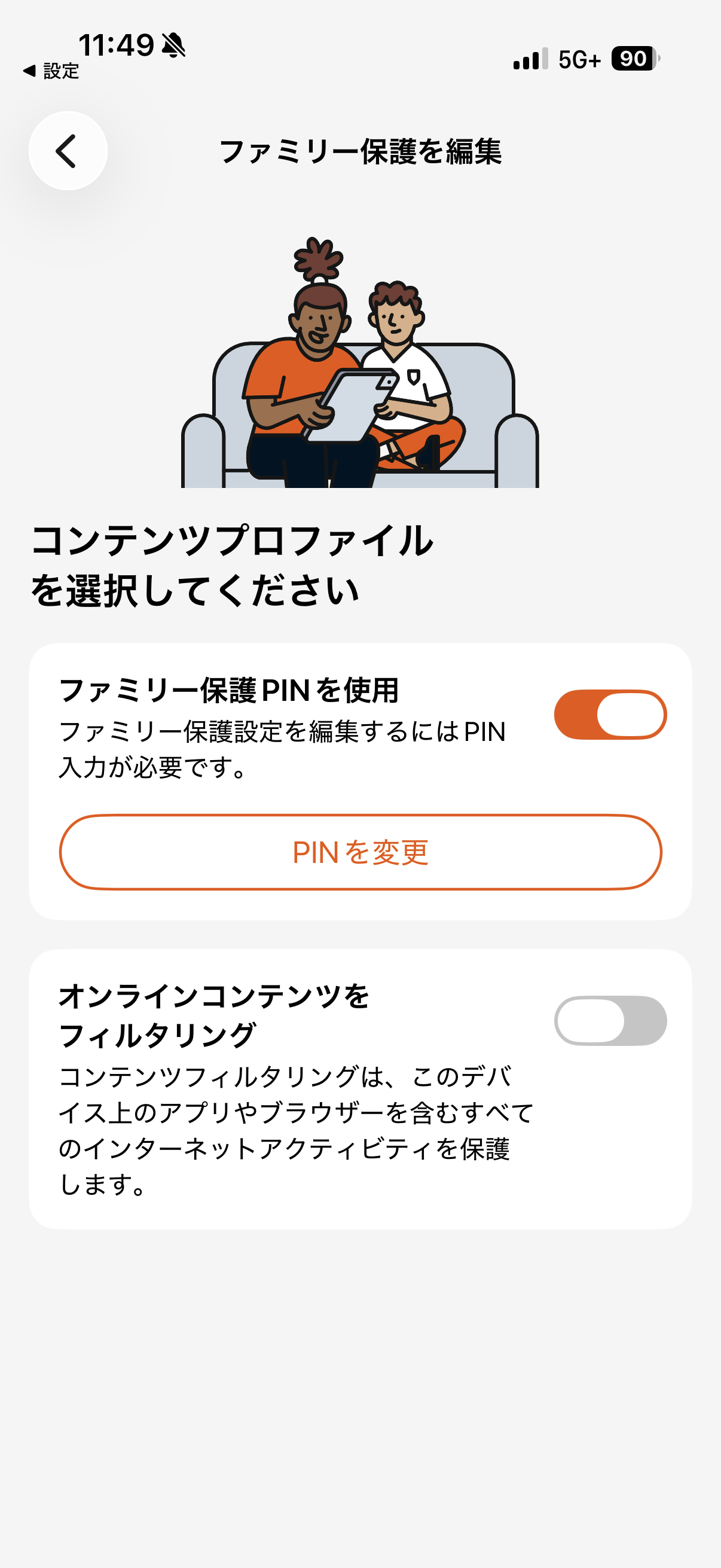Tap the tablet in the illustration
The image size is (721, 1568).
(350, 405)
